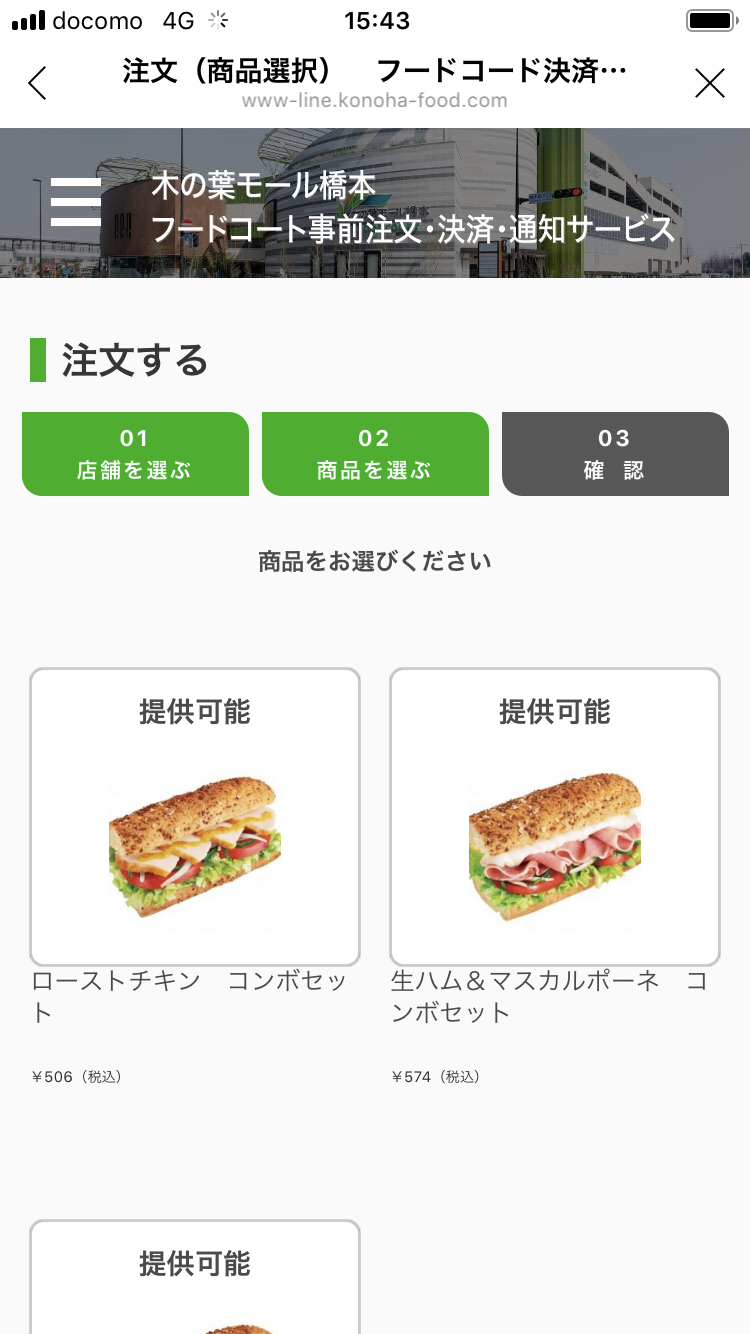
Task: Return to step 01 店舗を選ぶ
Action: point(135,454)
